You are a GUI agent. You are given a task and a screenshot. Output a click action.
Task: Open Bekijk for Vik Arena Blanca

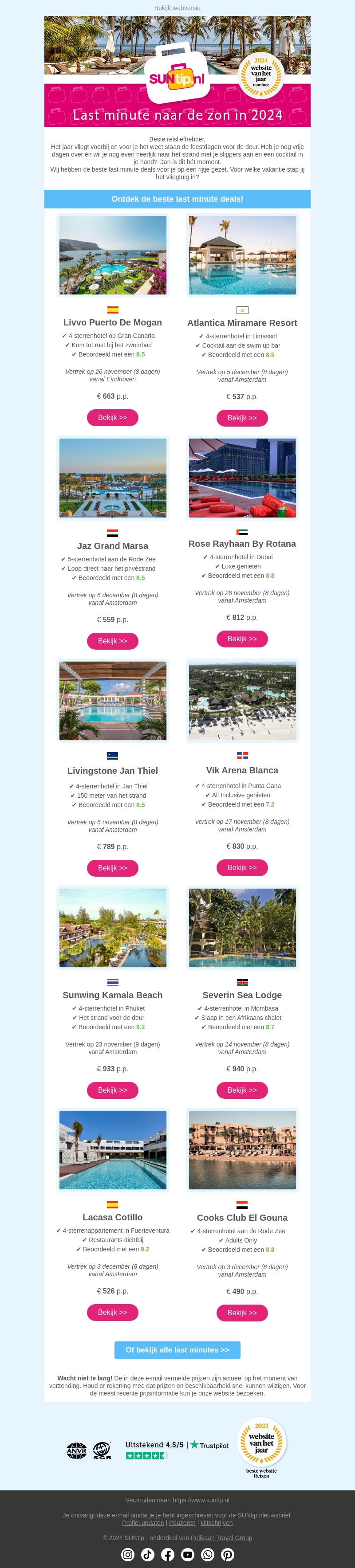coord(242,867)
